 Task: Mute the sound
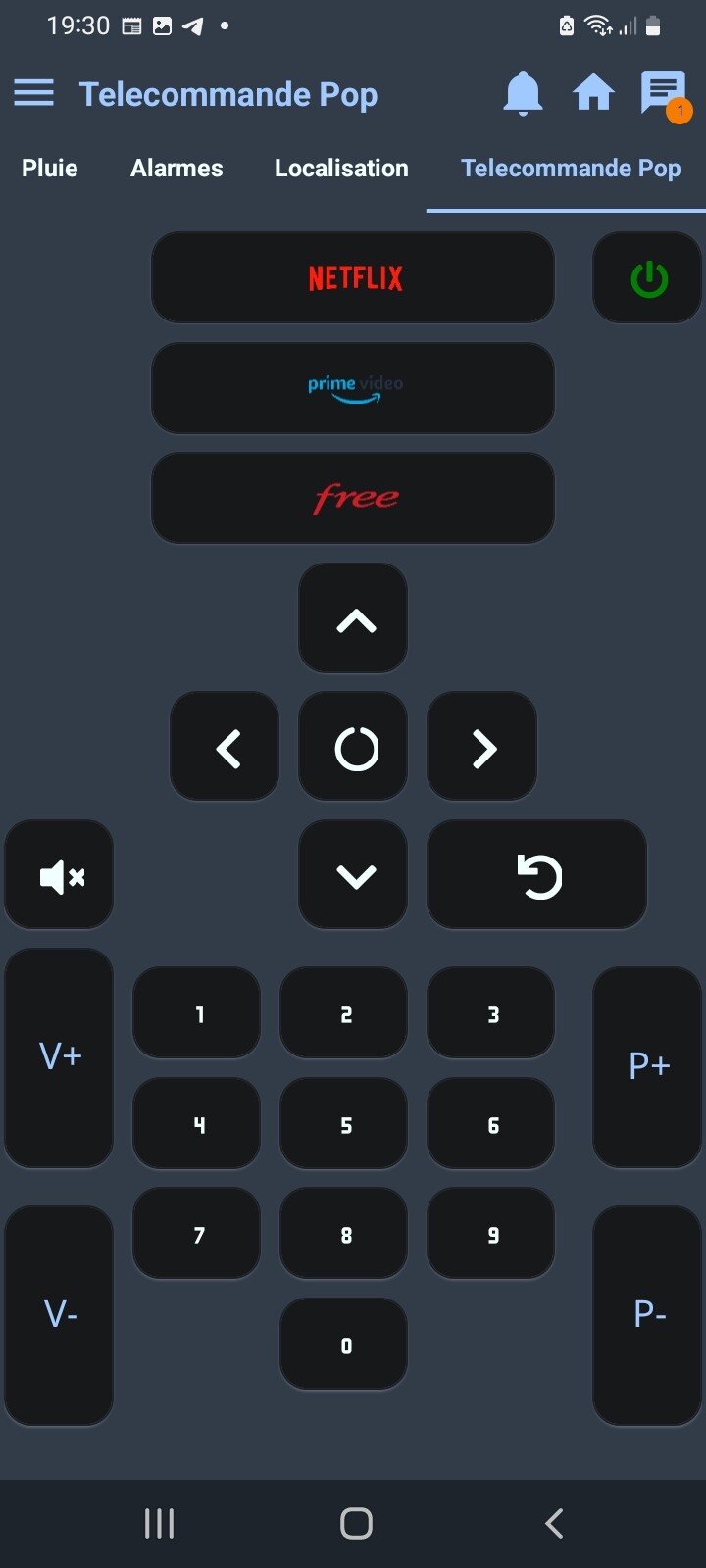[x=59, y=875]
